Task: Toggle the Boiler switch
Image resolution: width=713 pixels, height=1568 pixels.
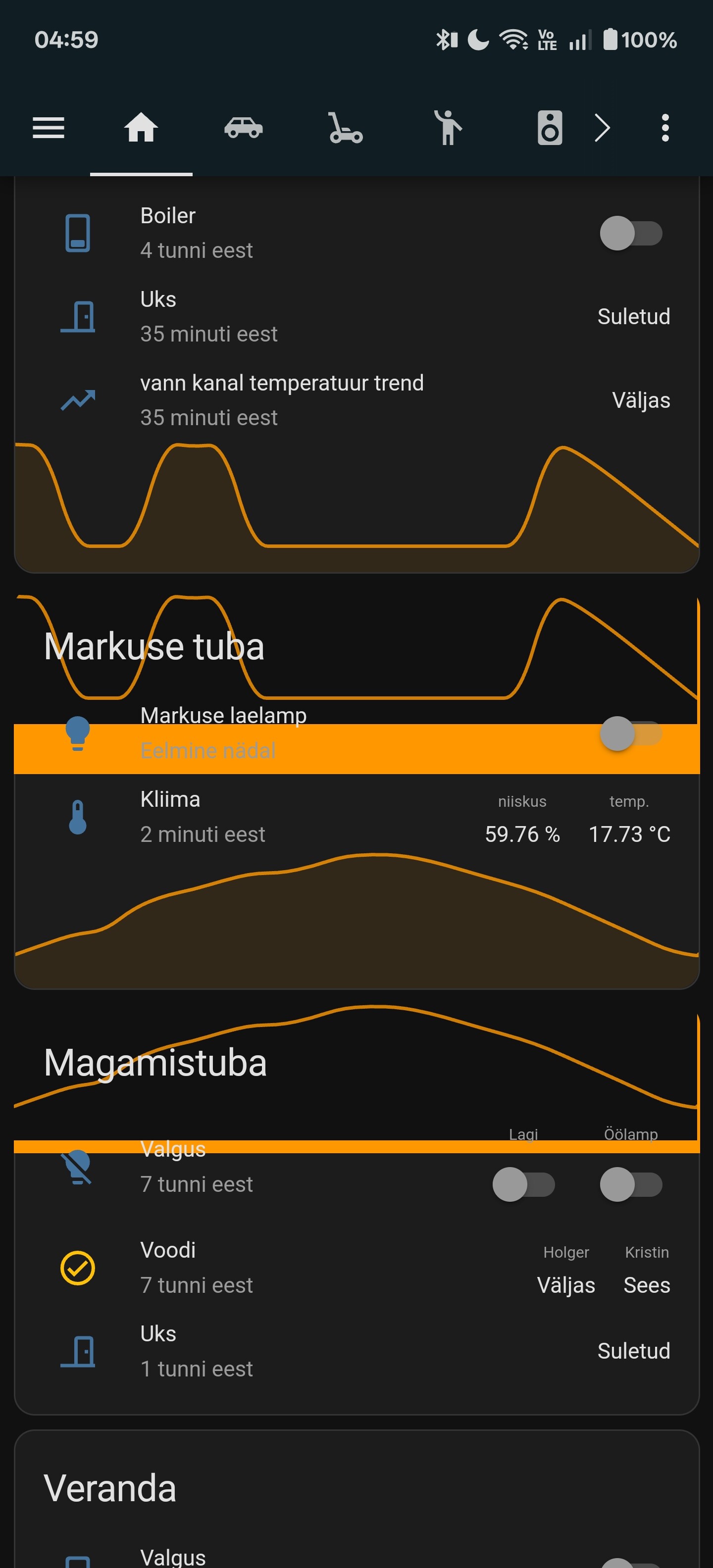Action: 631,233
